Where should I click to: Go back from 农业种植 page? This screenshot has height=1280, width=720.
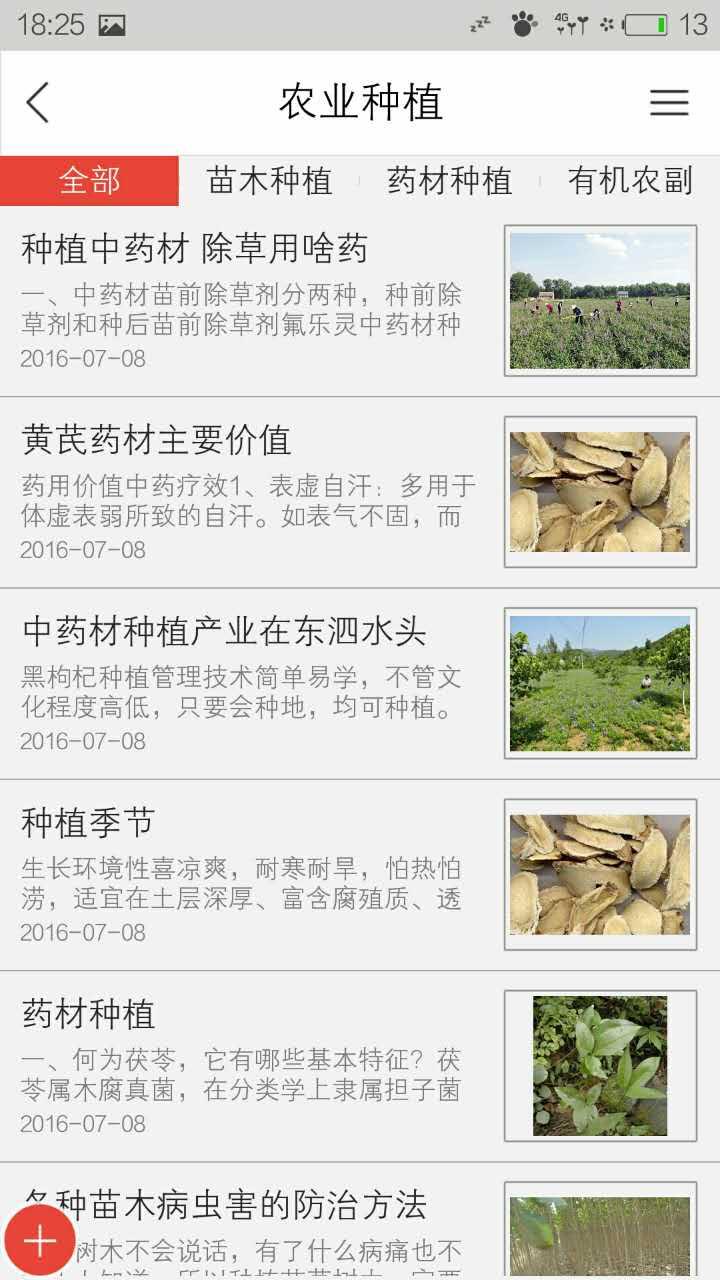pyautogui.click(x=38, y=103)
